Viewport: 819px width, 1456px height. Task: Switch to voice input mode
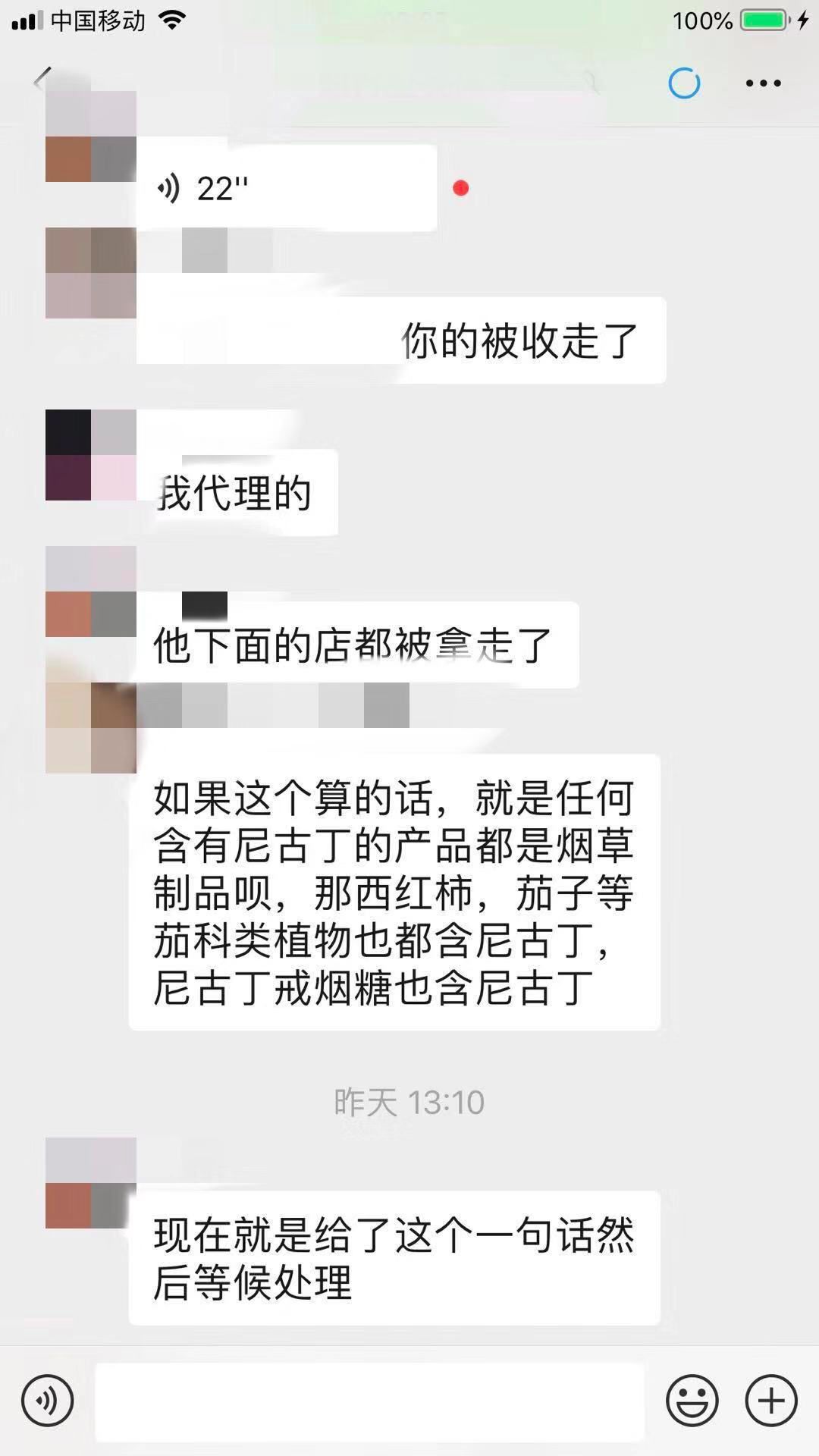point(47,1400)
